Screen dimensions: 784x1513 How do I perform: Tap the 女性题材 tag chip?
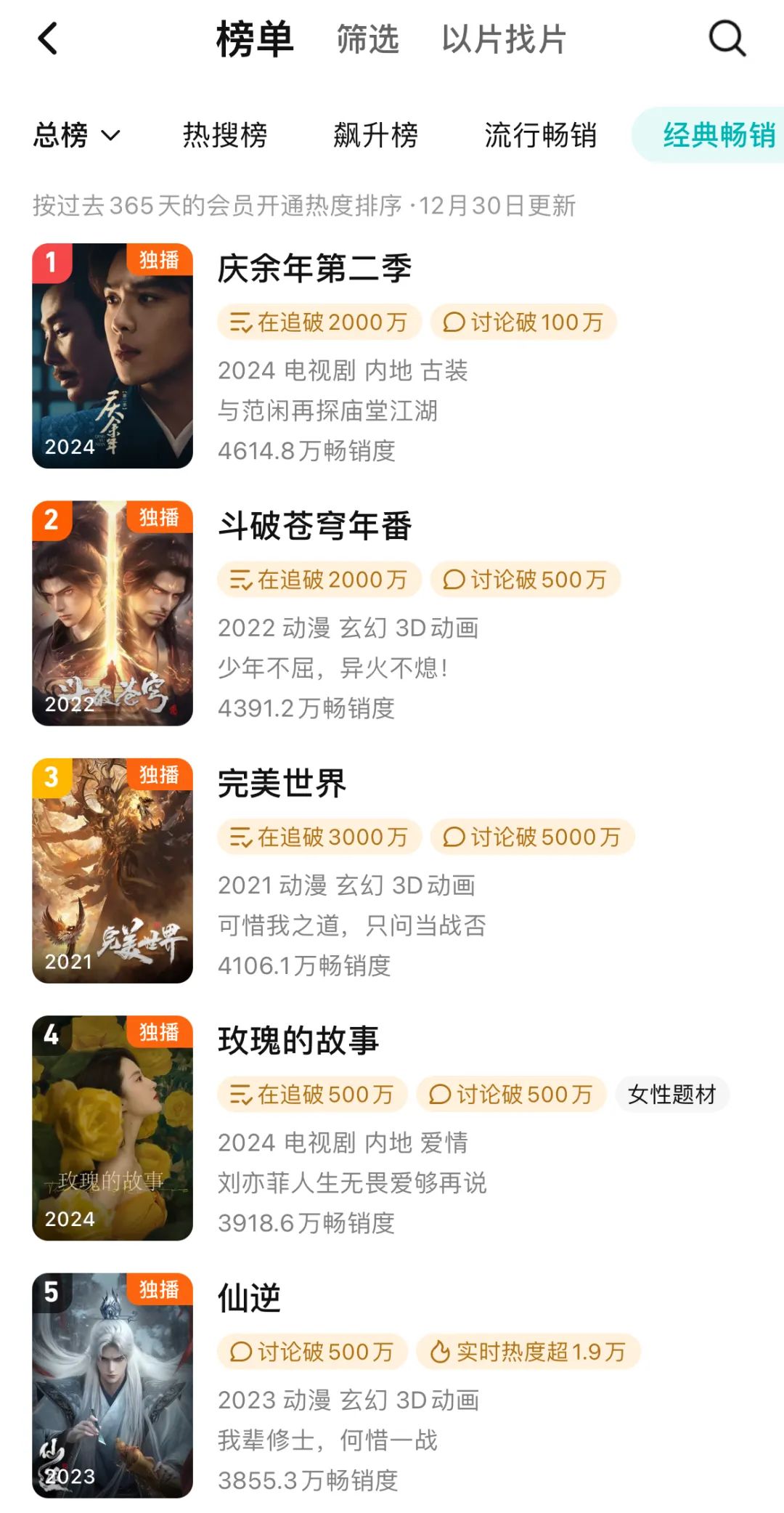coord(671,1094)
